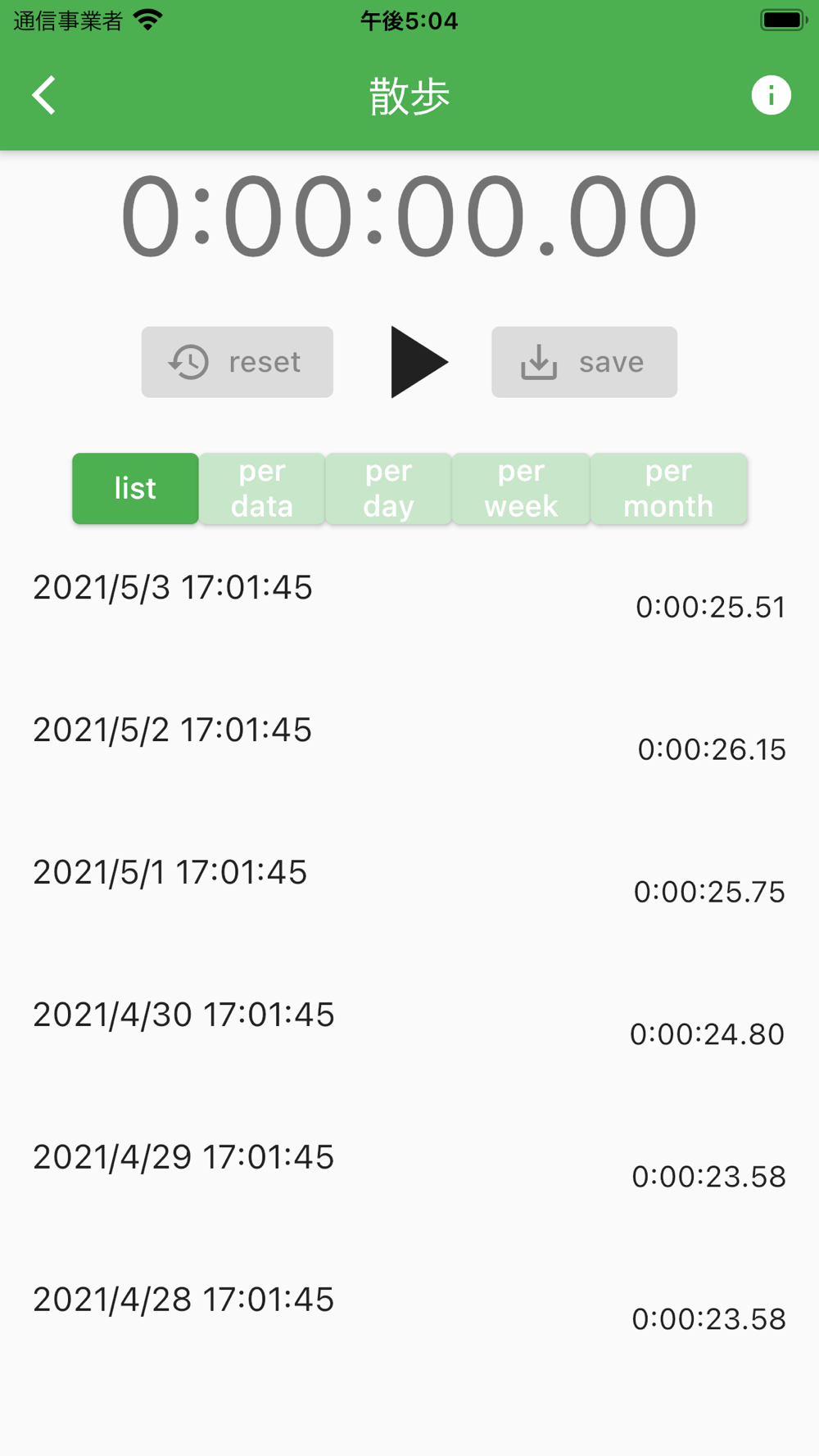Open the 2021/5/2 17:01:45 record

pos(409,739)
